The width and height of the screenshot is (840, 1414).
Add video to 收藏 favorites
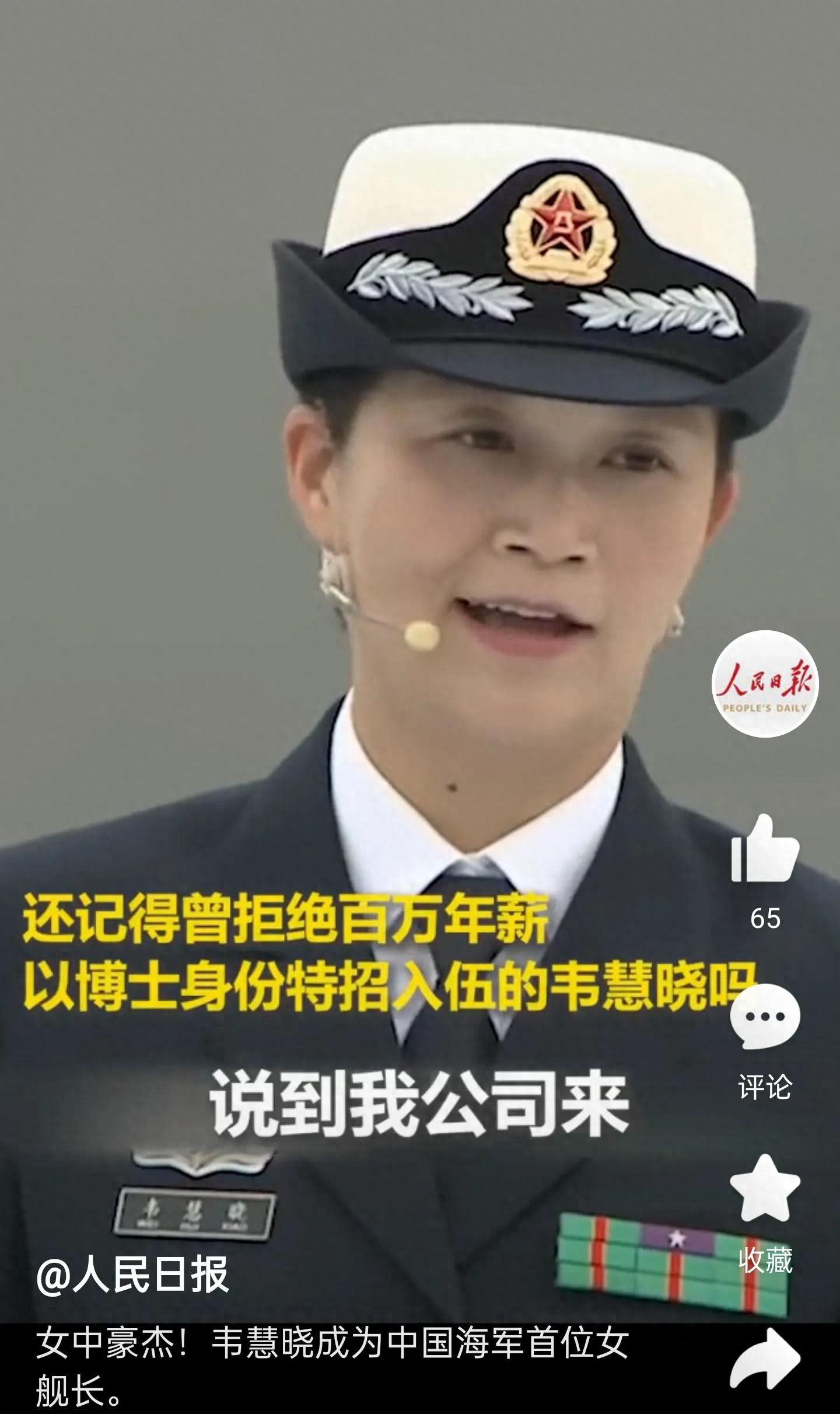tap(765, 1187)
